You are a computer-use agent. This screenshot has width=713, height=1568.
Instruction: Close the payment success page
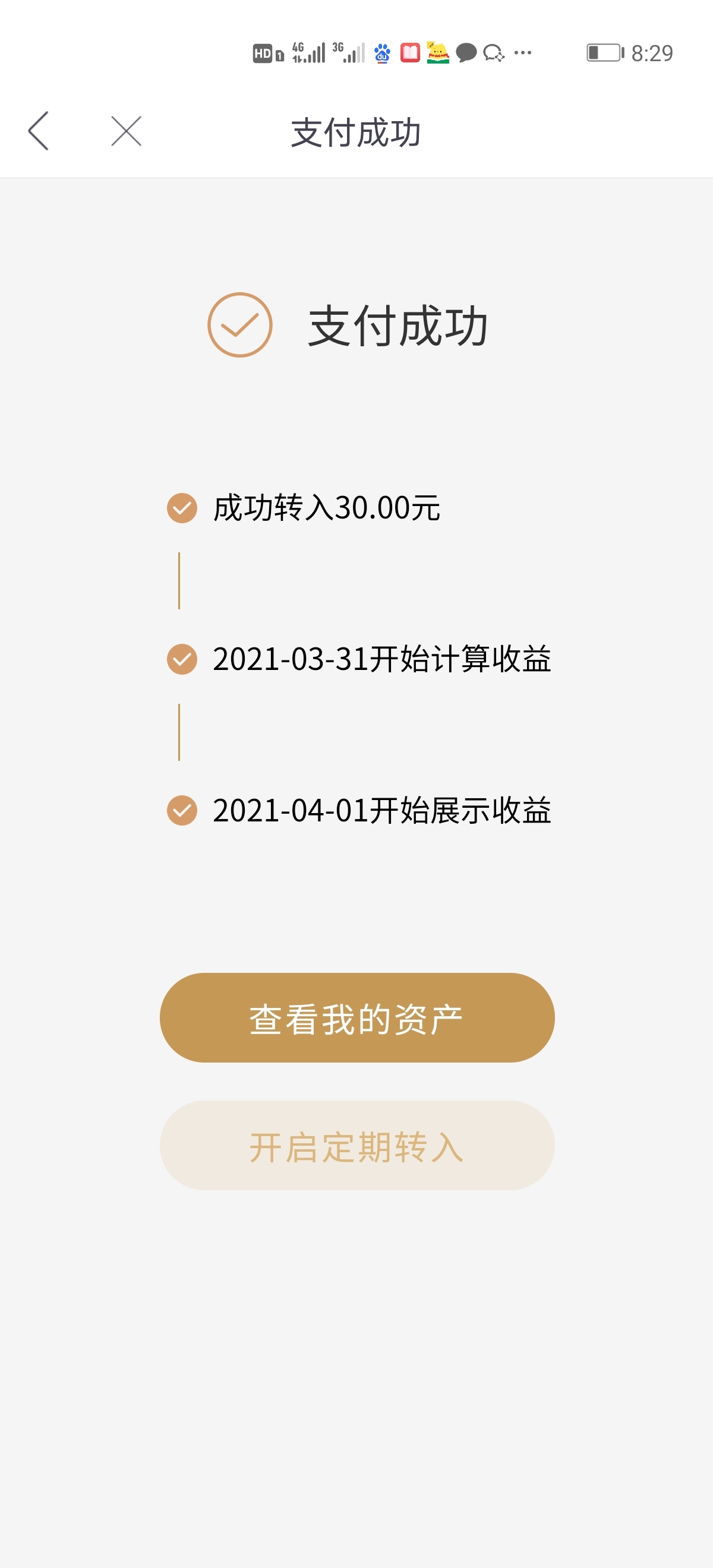[126, 131]
